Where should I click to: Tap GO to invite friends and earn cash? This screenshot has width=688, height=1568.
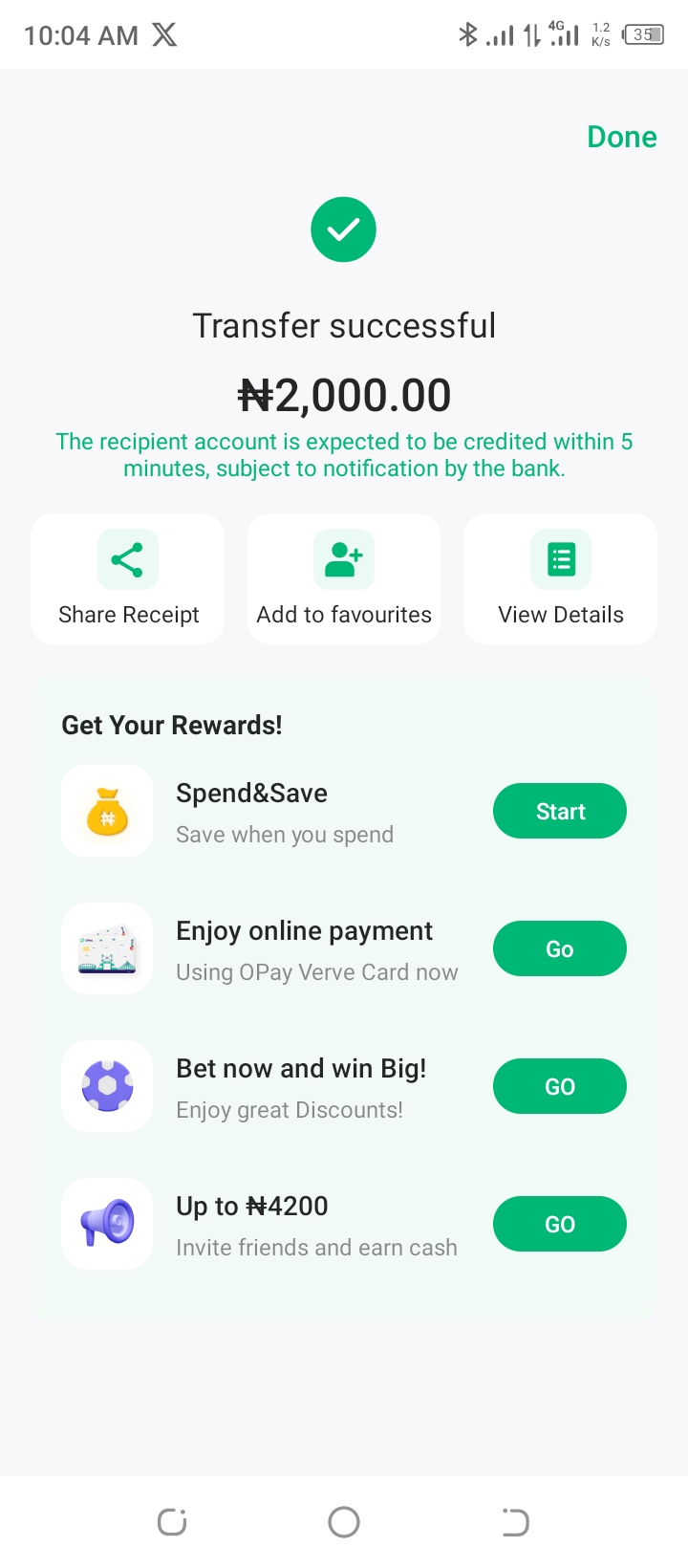tap(560, 1225)
